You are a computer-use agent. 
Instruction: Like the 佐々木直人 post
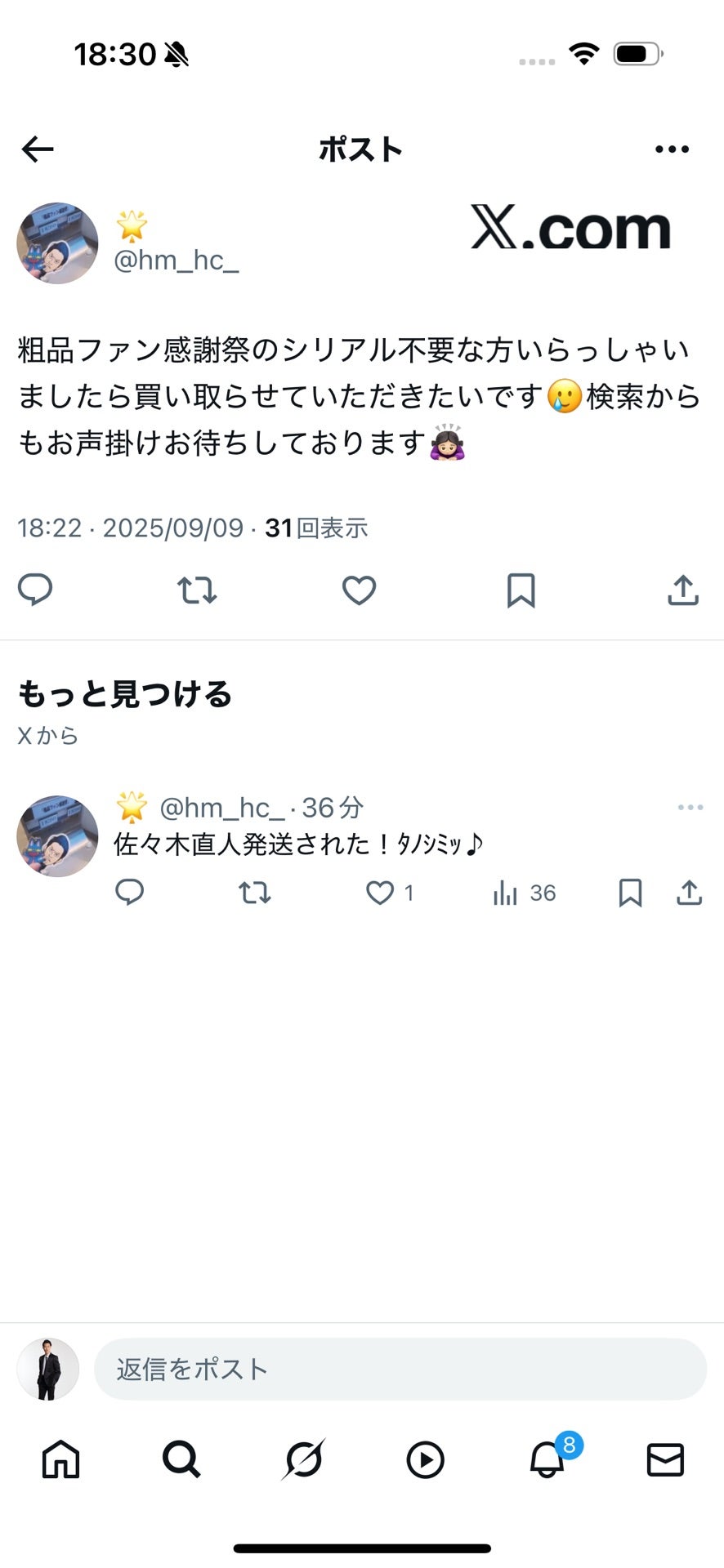pyautogui.click(x=380, y=893)
